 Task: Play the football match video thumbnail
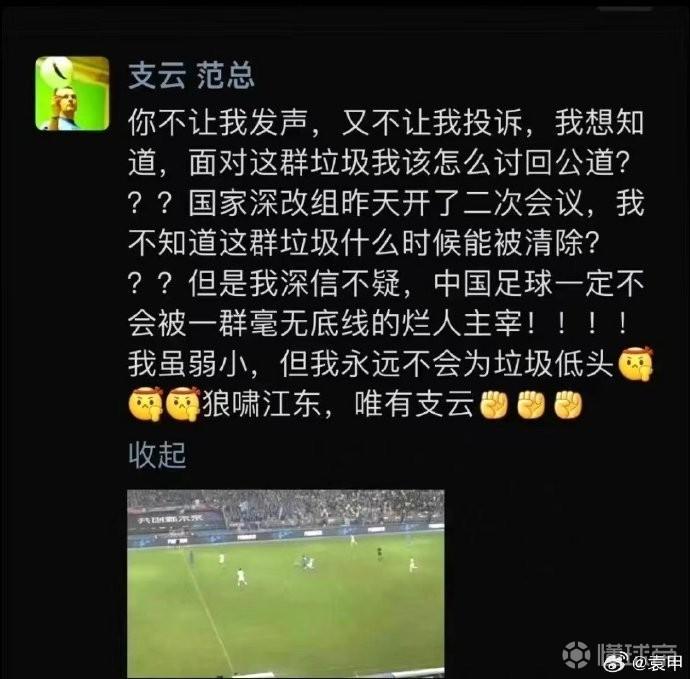pos(285,582)
